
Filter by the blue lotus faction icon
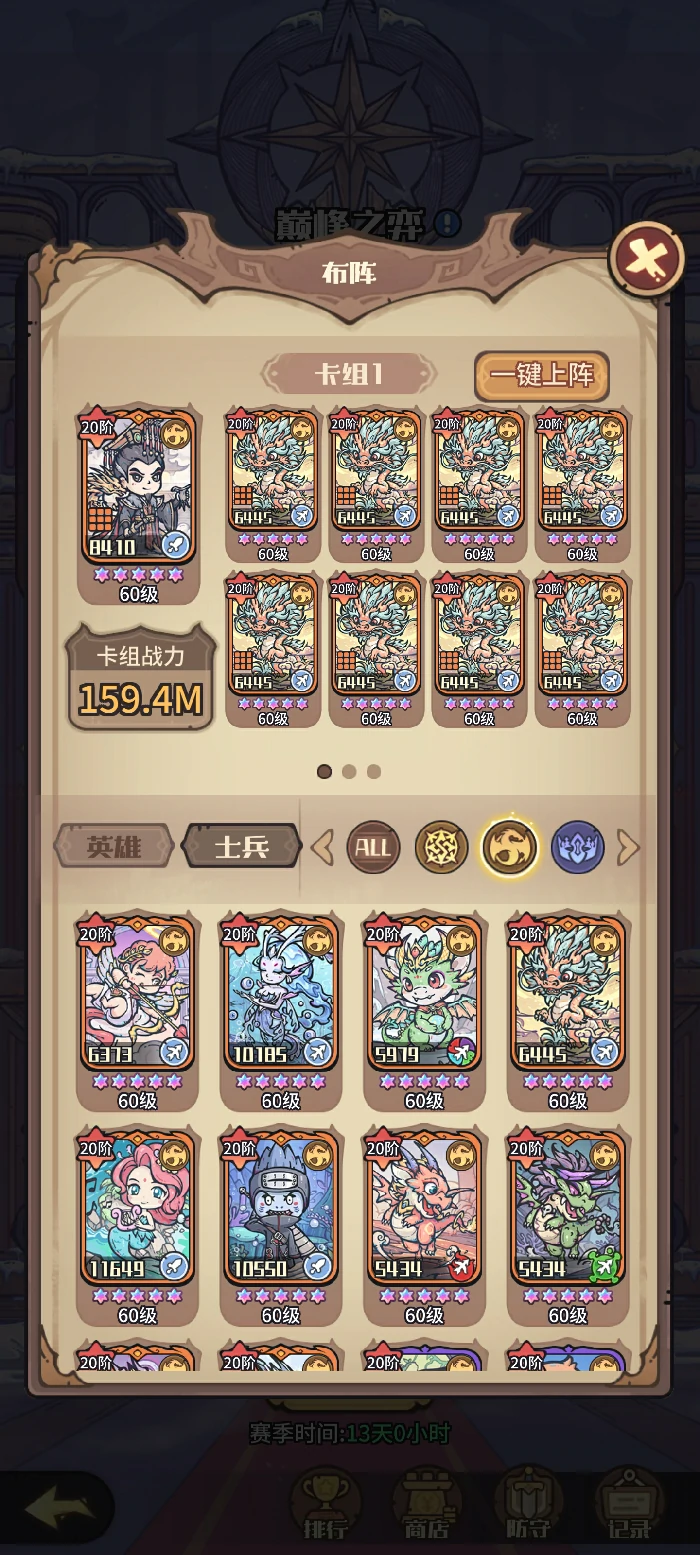coord(578,848)
